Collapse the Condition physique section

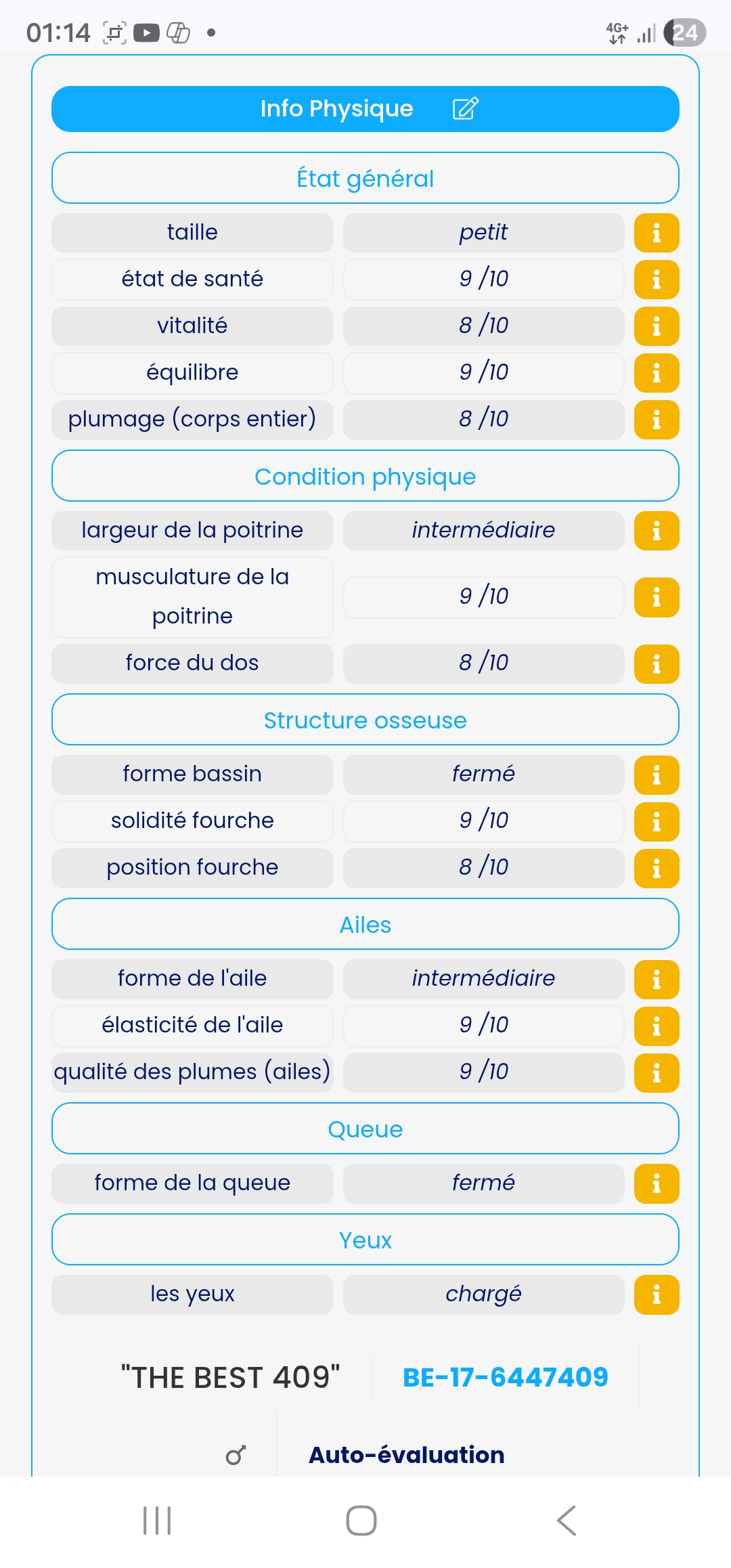(365, 476)
